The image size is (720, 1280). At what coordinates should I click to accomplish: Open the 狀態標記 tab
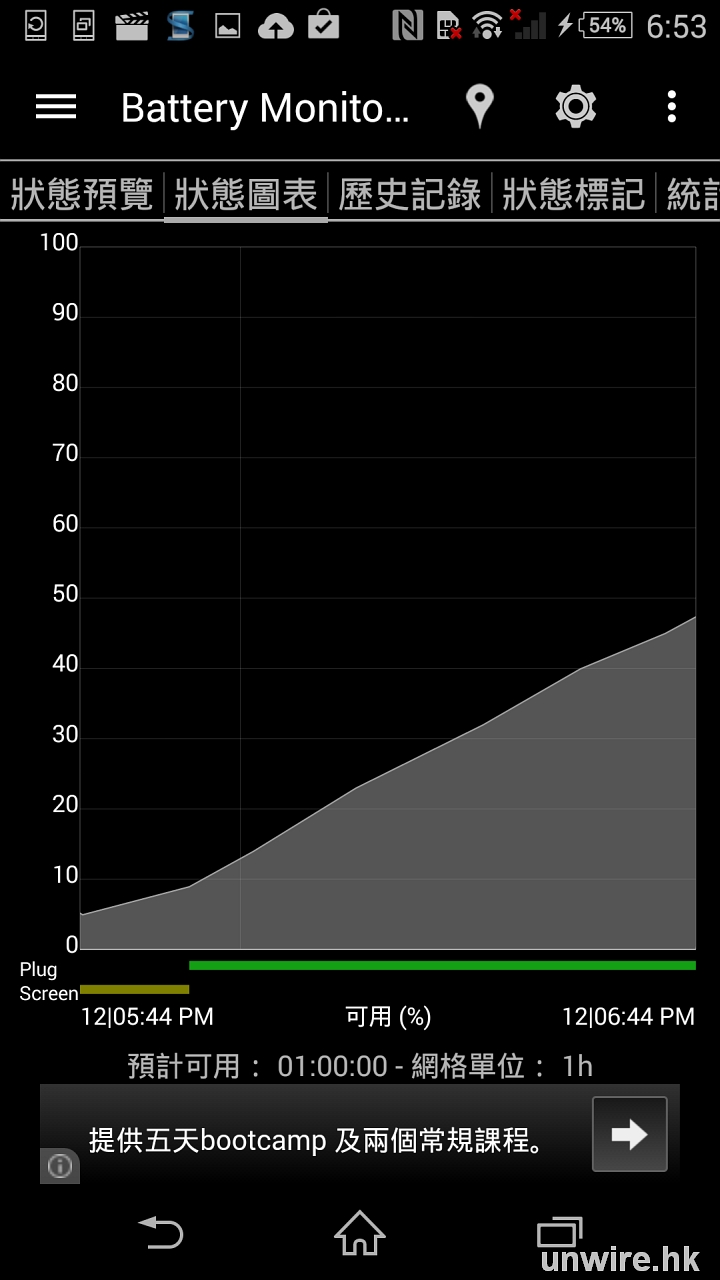point(574,194)
